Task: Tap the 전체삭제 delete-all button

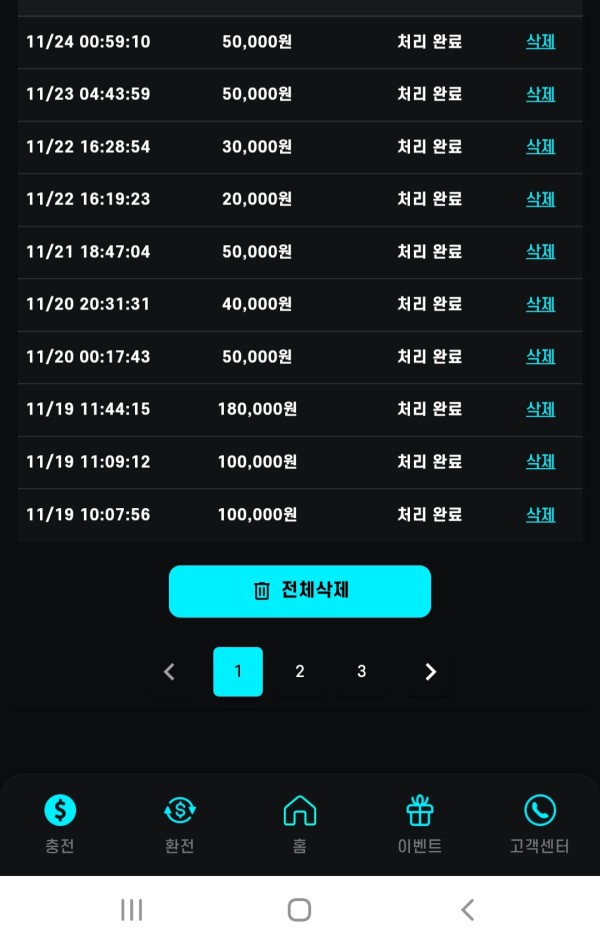Action: [299, 591]
